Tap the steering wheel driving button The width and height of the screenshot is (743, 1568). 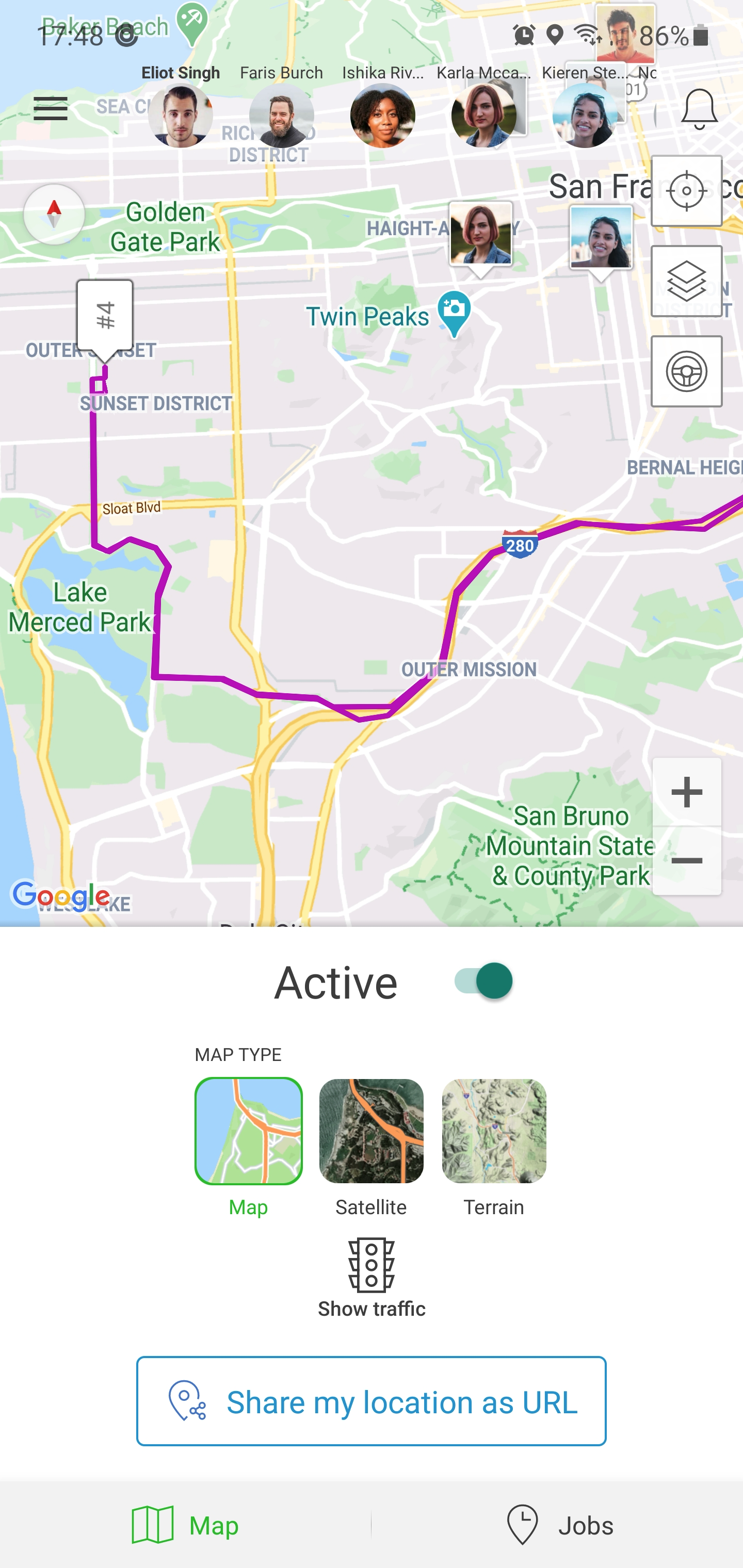[686, 371]
